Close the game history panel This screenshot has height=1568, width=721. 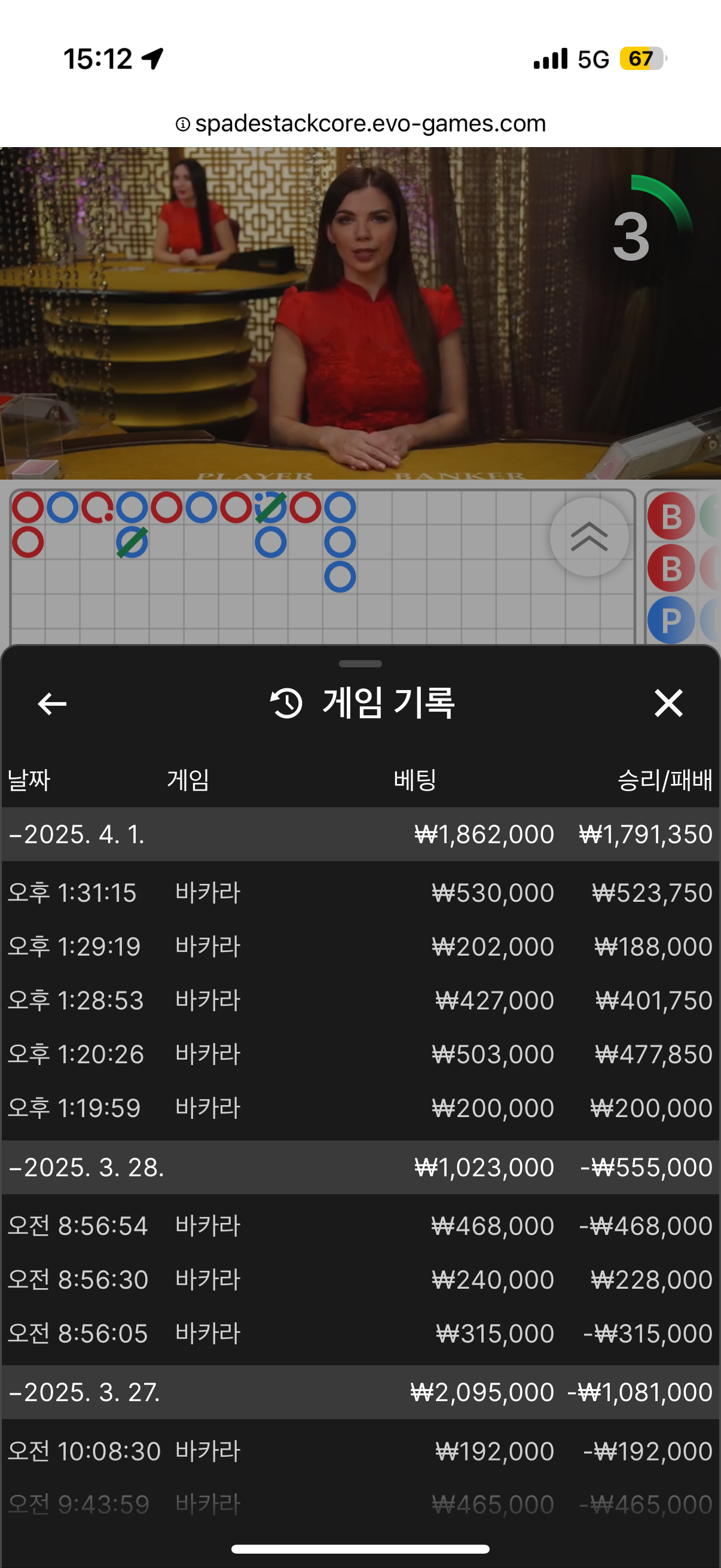click(668, 704)
